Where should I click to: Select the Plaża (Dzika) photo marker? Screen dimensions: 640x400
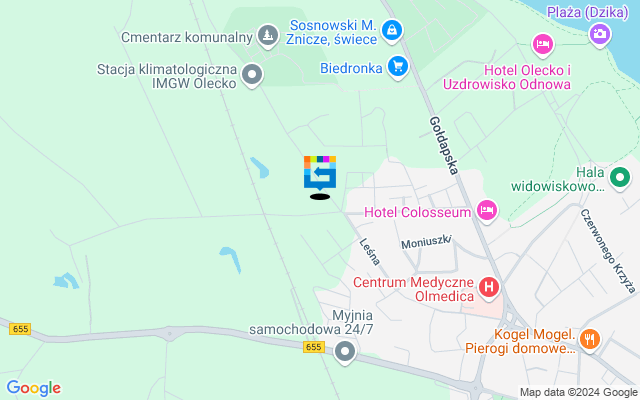coord(600,34)
